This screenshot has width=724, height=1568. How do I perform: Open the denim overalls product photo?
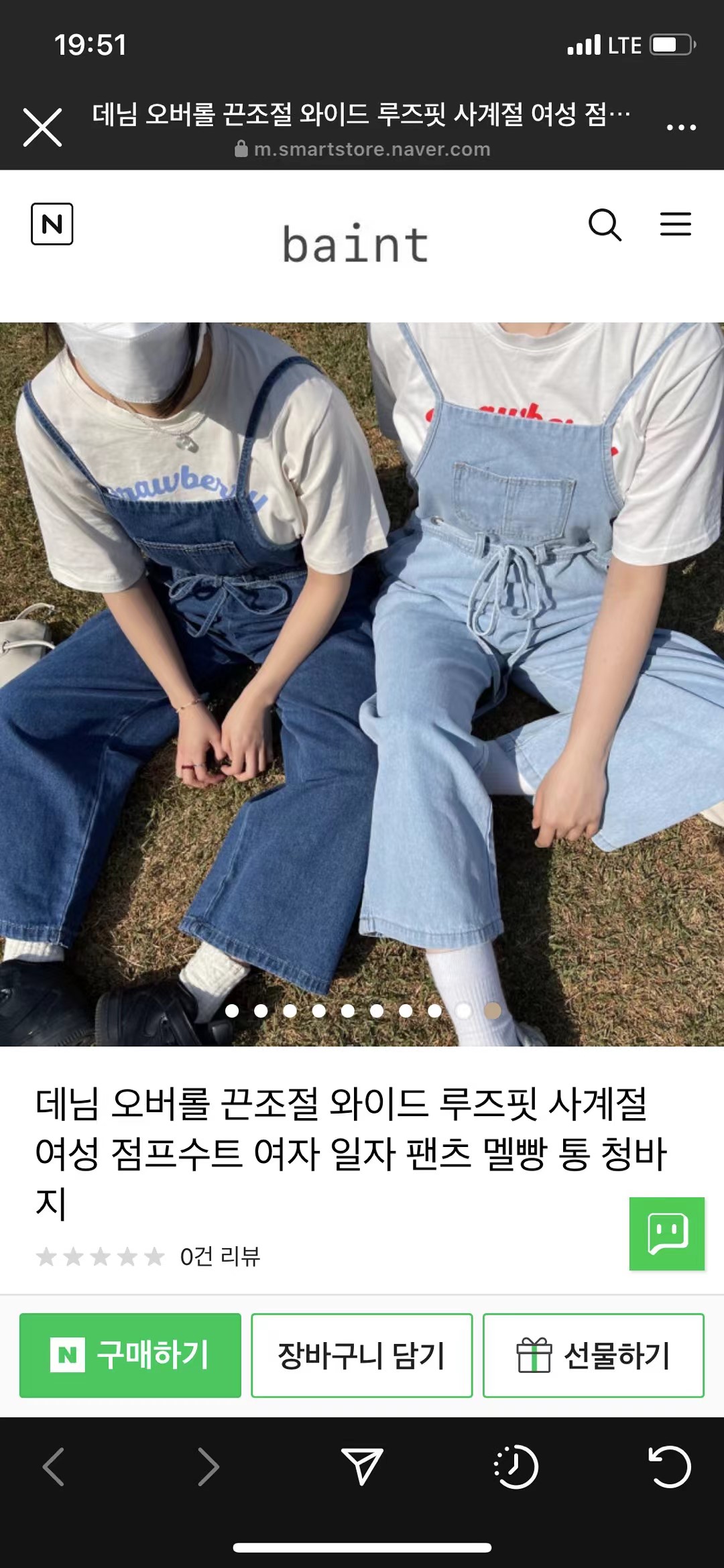tap(362, 684)
